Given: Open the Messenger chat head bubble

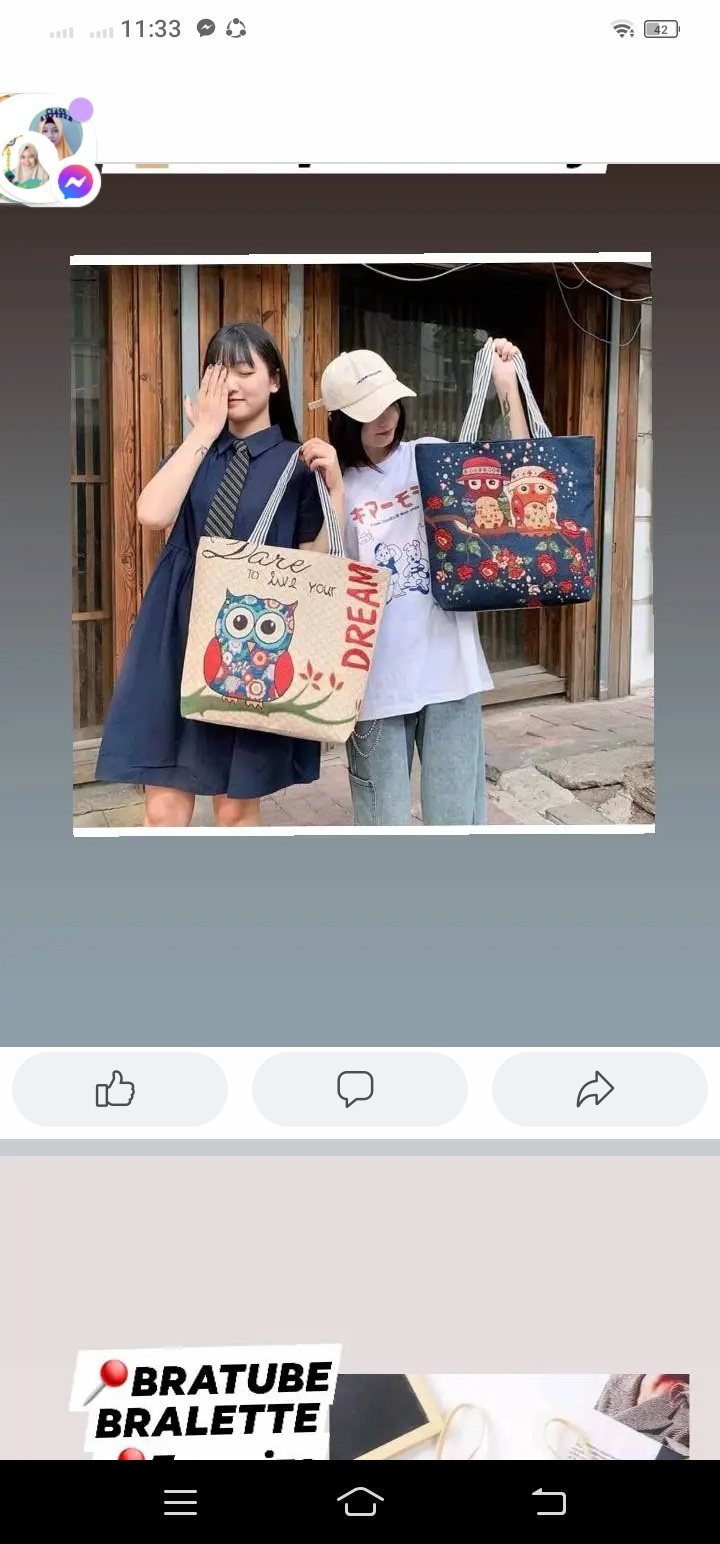Looking at the screenshot, I should pos(47,152).
